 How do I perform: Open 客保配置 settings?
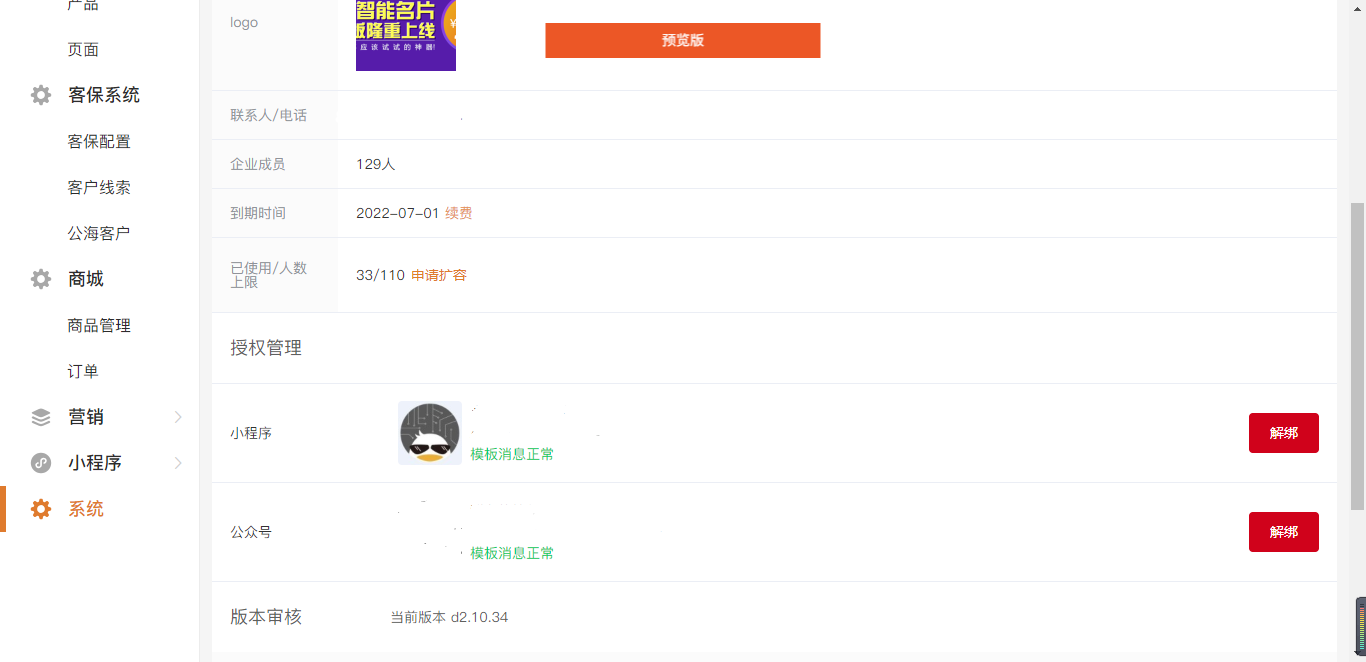[x=99, y=142]
